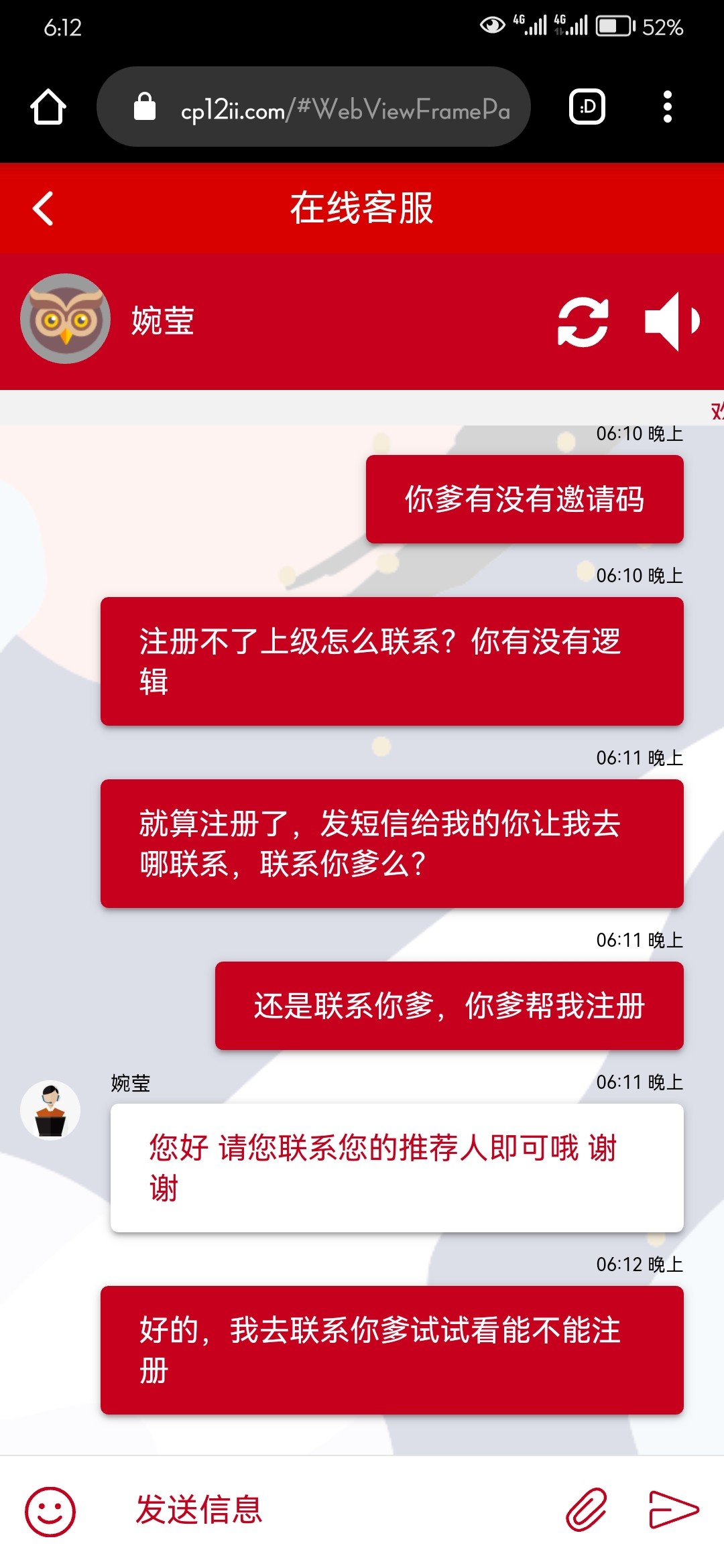The width and height of the screenshot is (724, 1568).
Task: Mute notification sound with the speaker icon
Action: point(670,322)
